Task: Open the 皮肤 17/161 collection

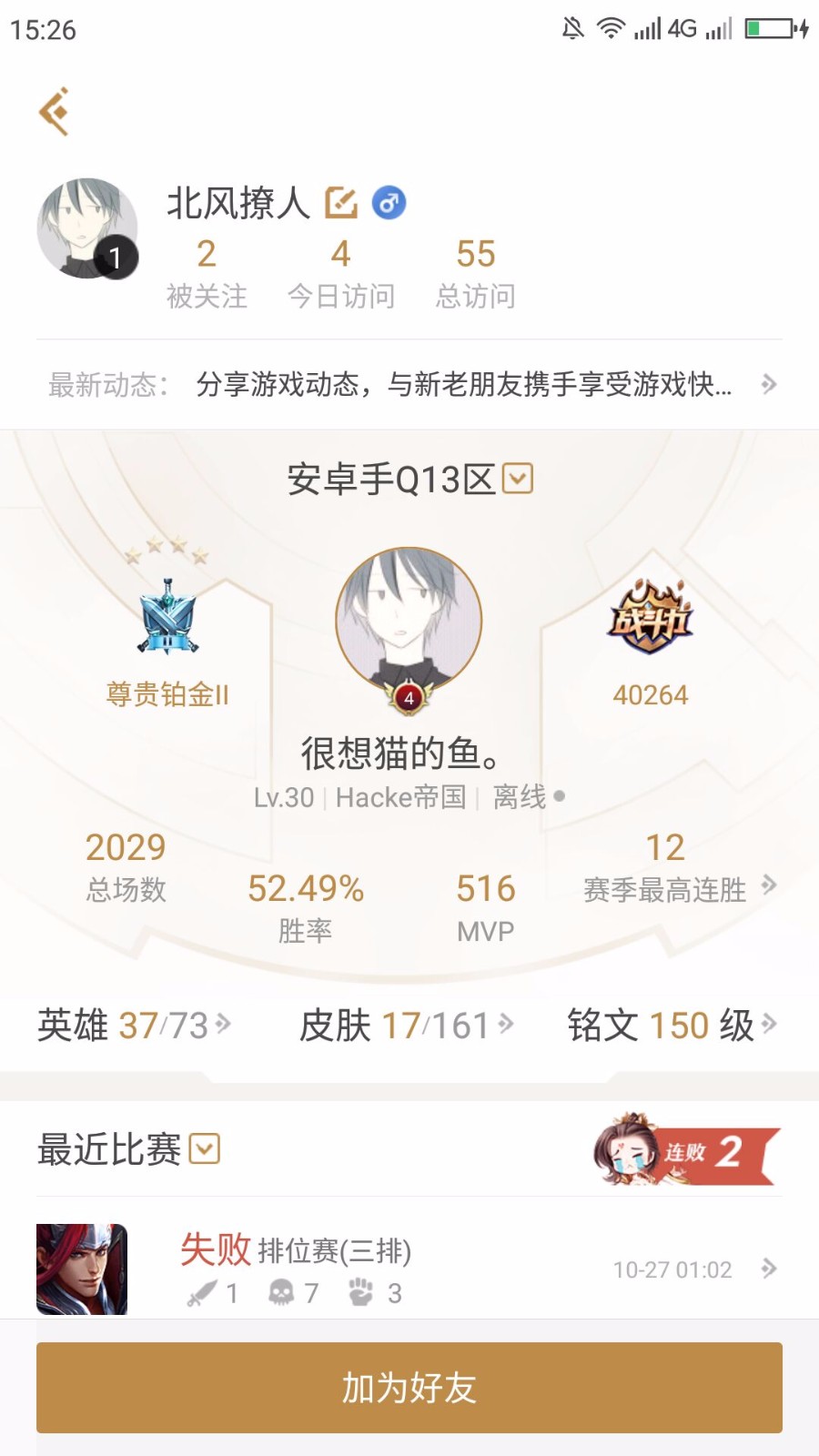Action: pos(407,1026)
